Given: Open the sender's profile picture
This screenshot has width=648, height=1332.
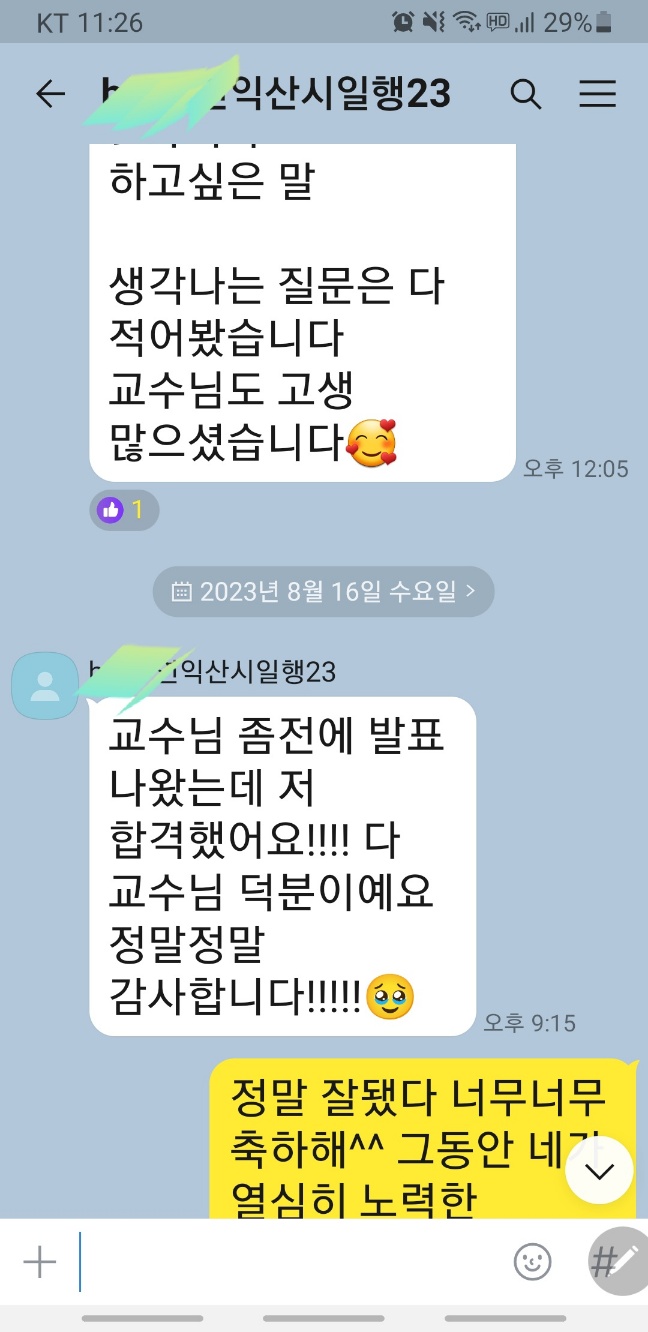Looking at the screenshot, I should coord(44,686).
